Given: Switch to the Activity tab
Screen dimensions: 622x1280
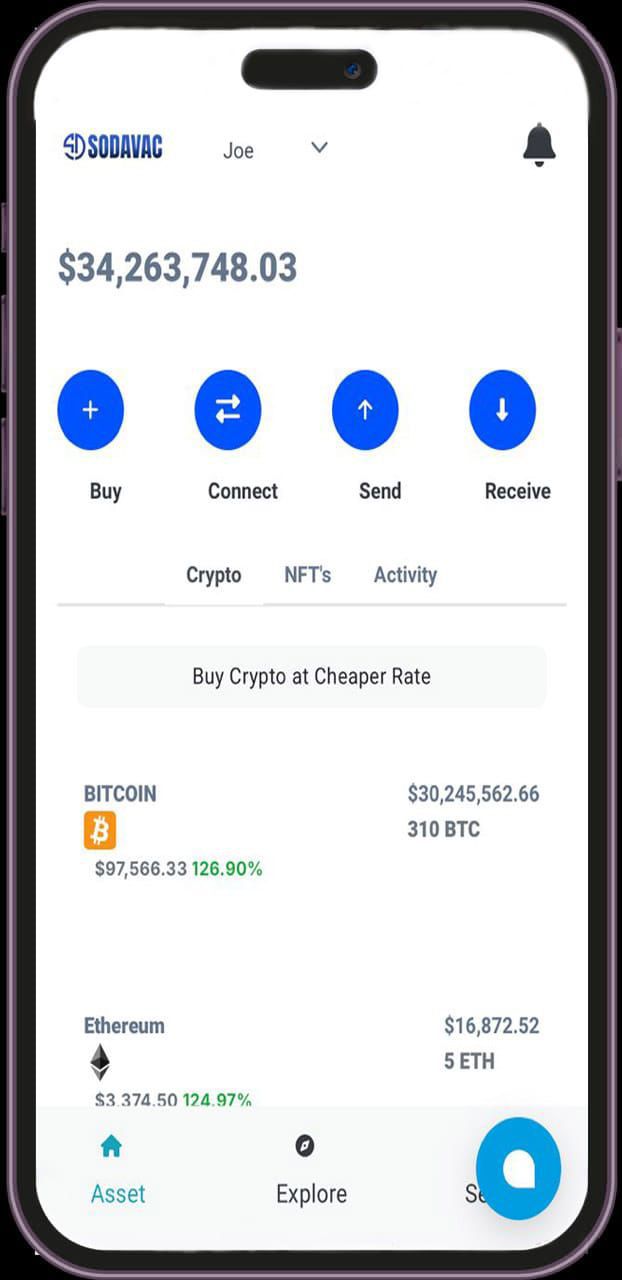Looking at the screenshot, I should (405, 575).
